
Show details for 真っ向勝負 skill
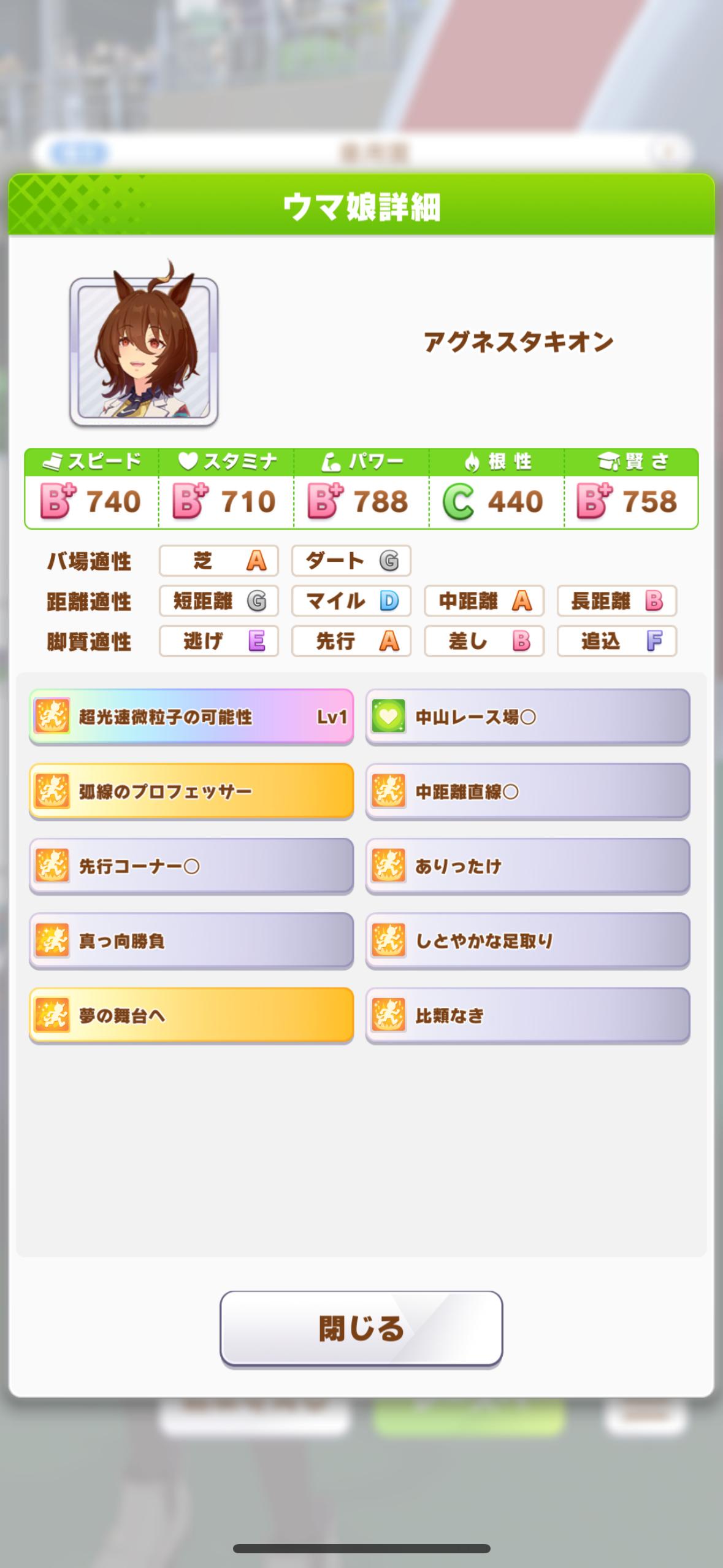coord(191,940)
